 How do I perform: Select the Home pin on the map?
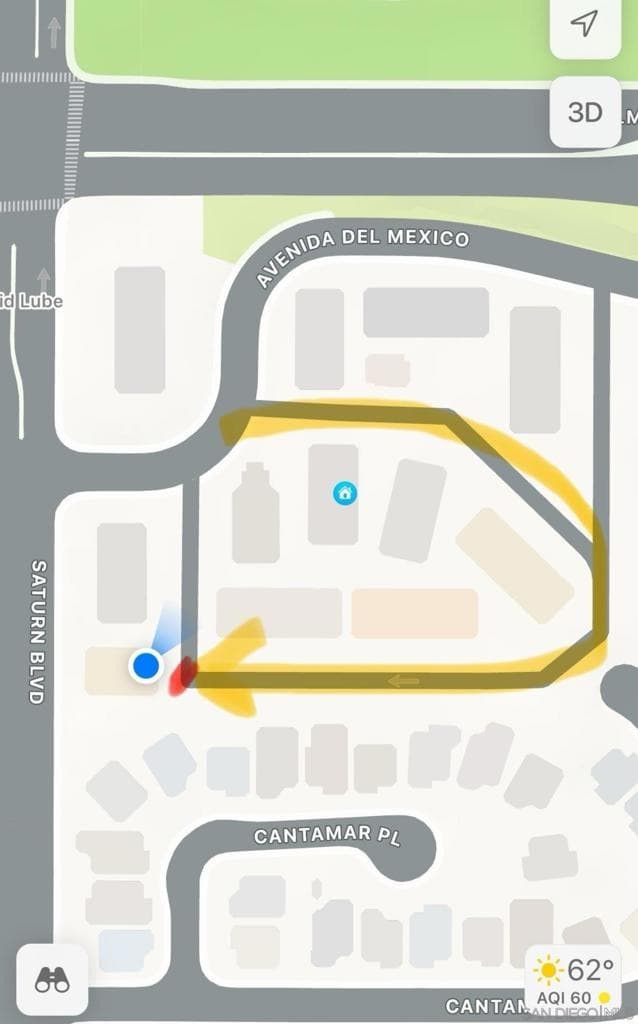pos(345,492)
